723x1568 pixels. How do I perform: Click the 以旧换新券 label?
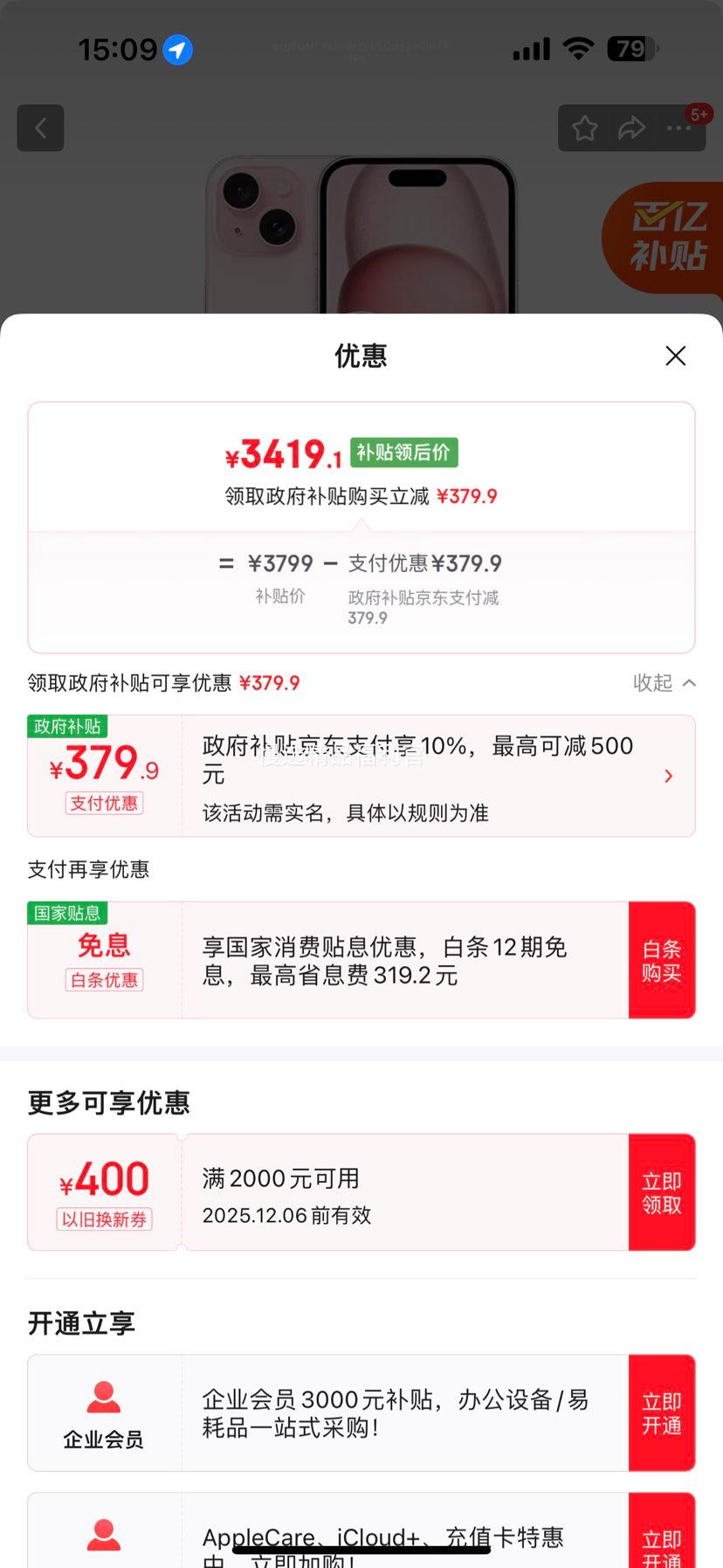tap(103, 1219)
